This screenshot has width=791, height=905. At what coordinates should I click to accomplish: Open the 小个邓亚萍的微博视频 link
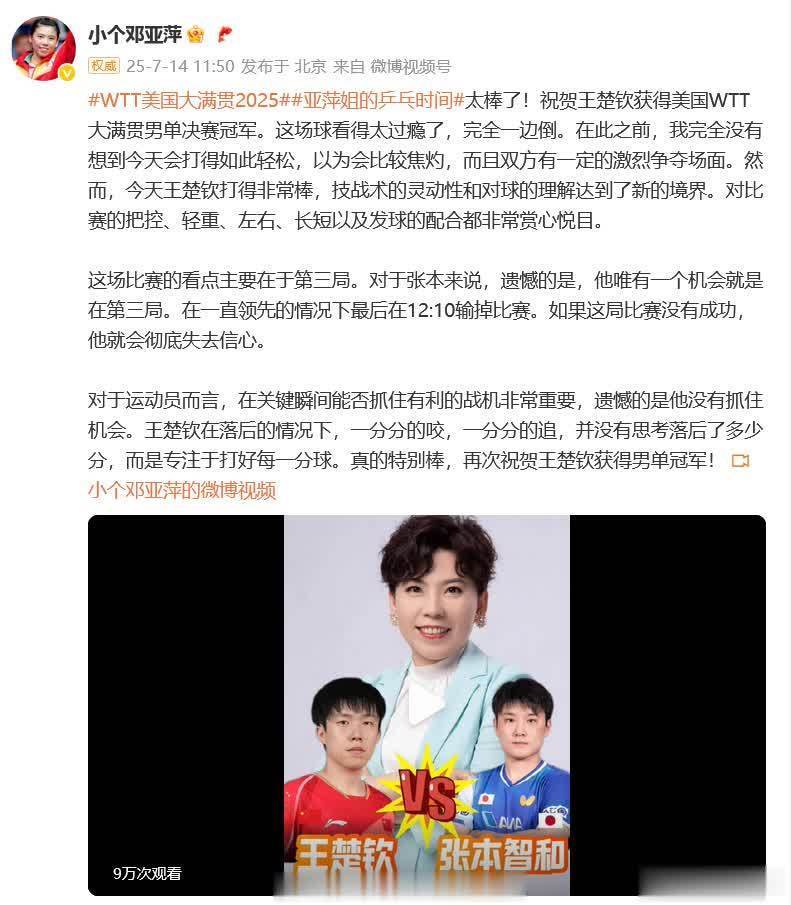pos(181,490)
